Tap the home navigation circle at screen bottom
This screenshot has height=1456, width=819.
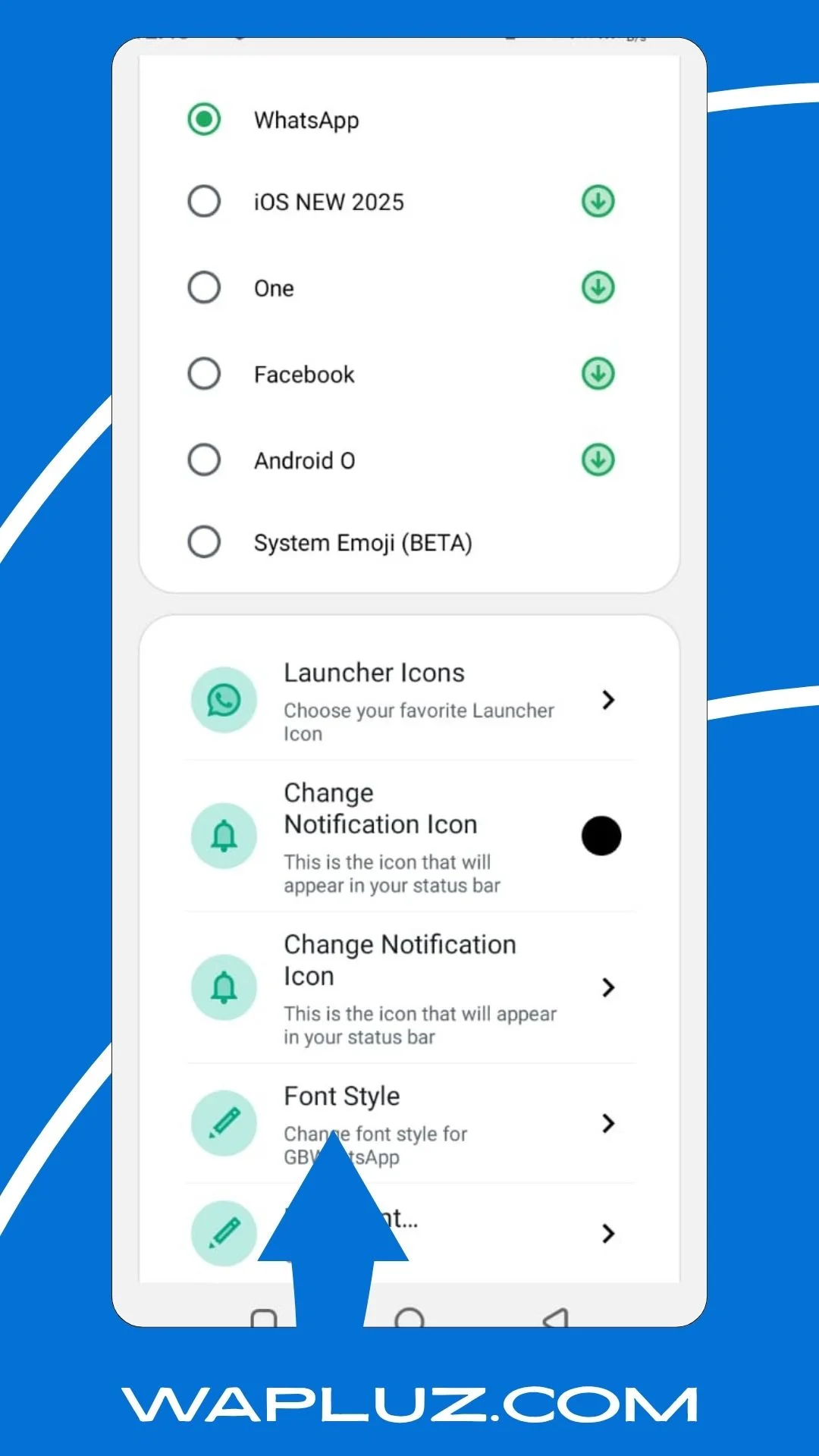click(x=409, y=1319)
